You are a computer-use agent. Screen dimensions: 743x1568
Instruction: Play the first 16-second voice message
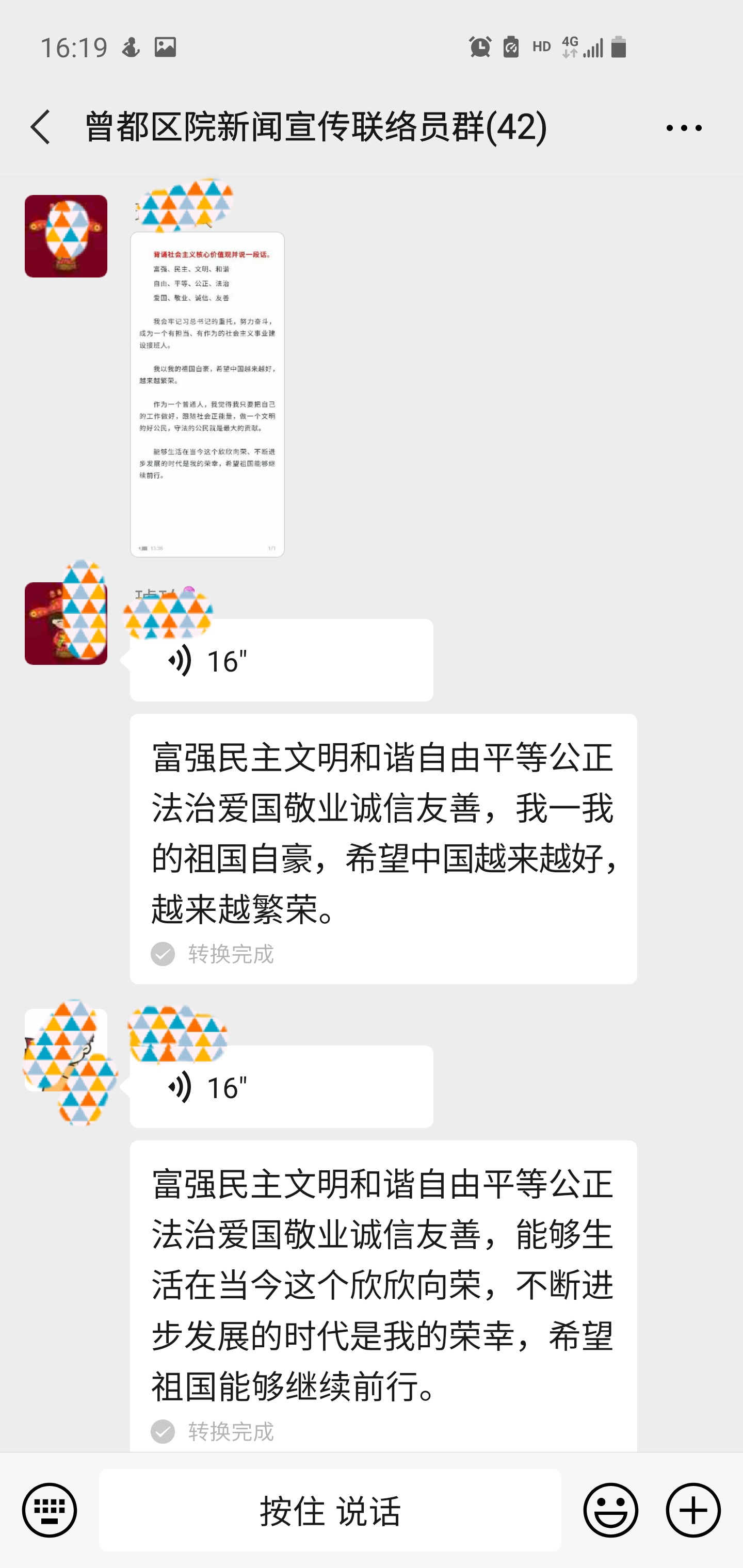tap(281, 660)
